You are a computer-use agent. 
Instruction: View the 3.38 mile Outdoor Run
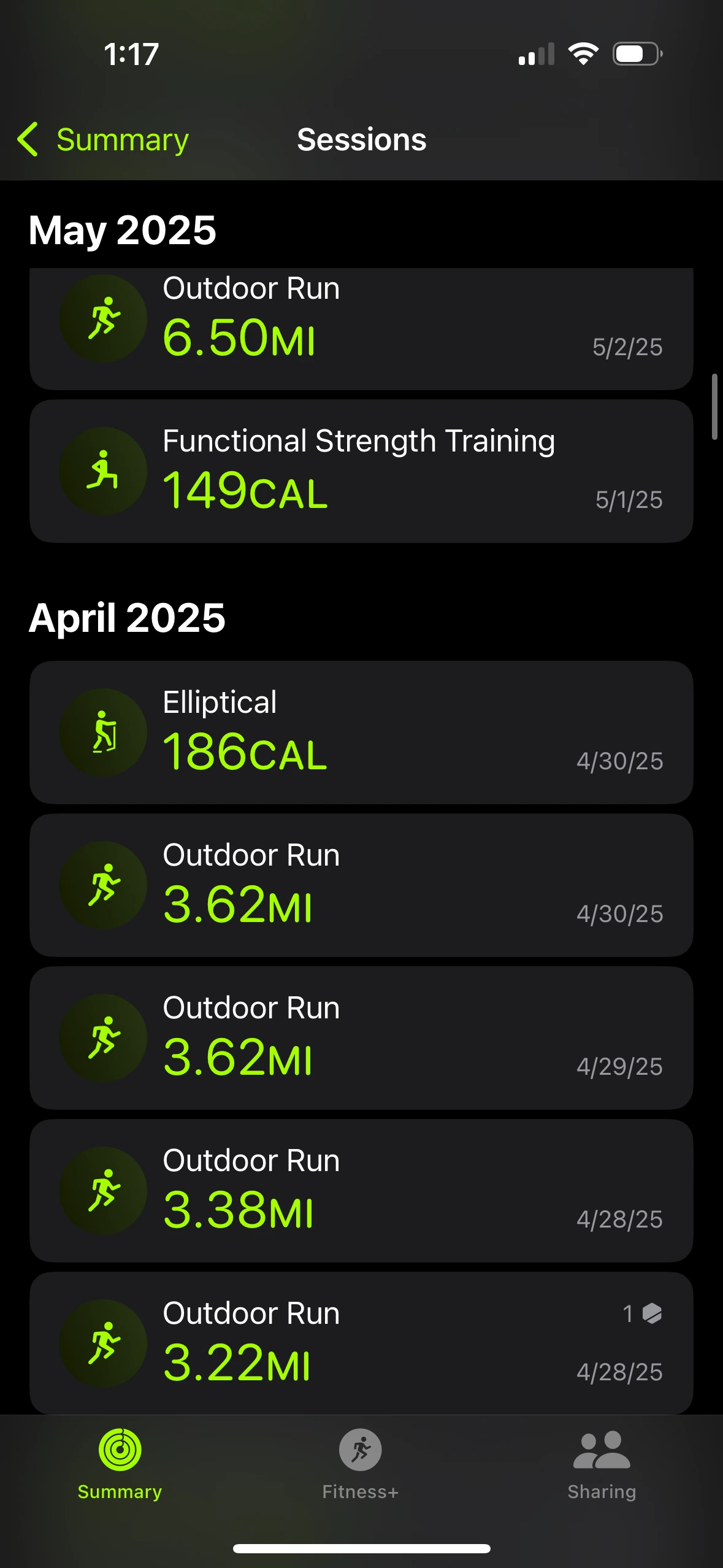point(361,1191)
